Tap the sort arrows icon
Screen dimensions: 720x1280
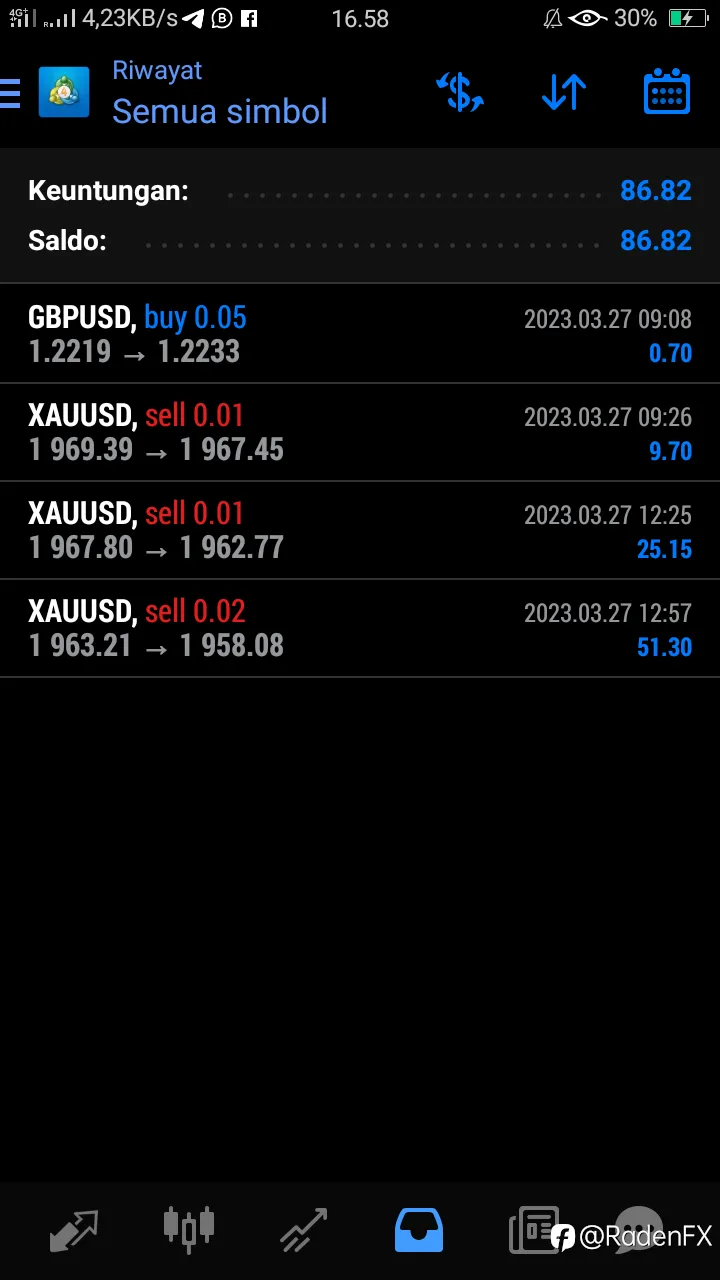coord(563,92)
